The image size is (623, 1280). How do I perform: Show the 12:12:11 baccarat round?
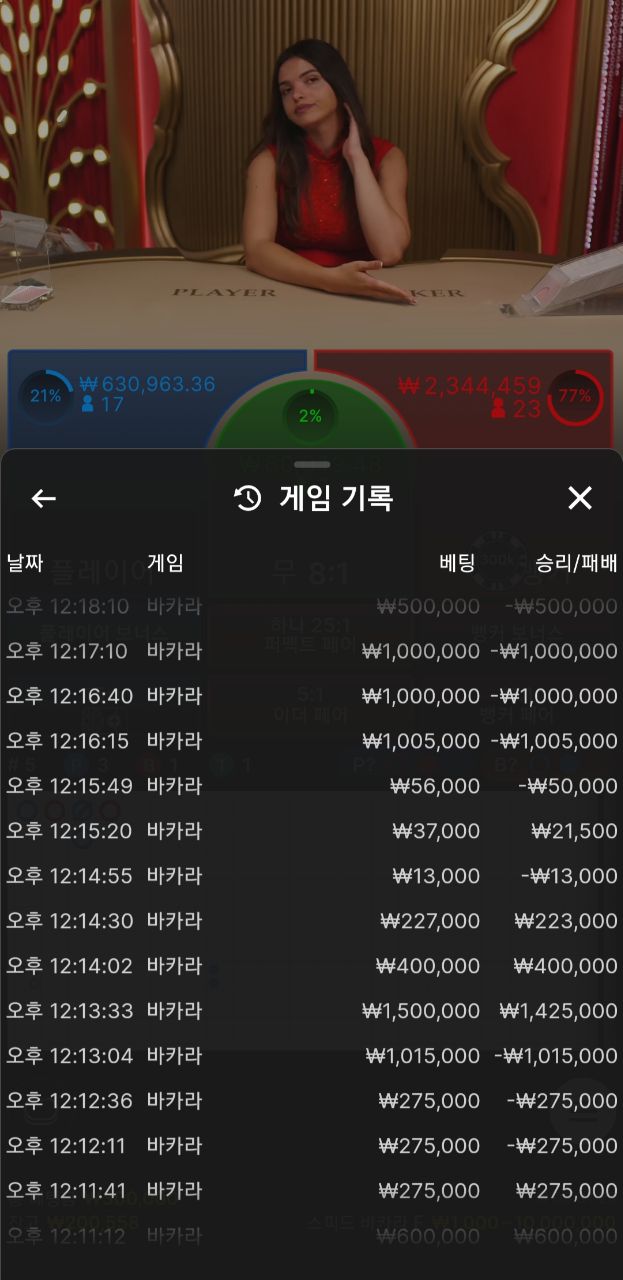pyautogui.click(x=311, y=1146)
